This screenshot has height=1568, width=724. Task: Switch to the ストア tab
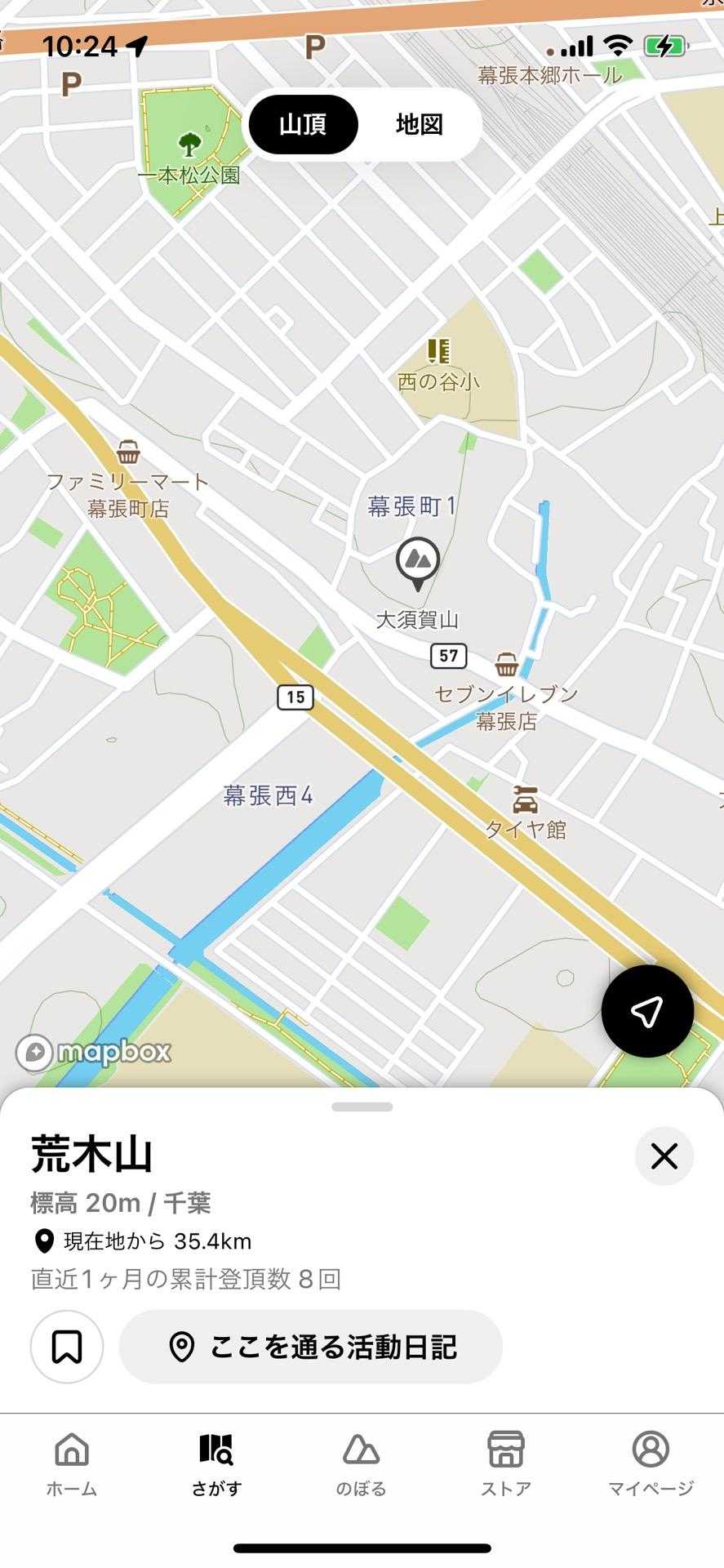pyautogui.click(x=506, y=1464)
